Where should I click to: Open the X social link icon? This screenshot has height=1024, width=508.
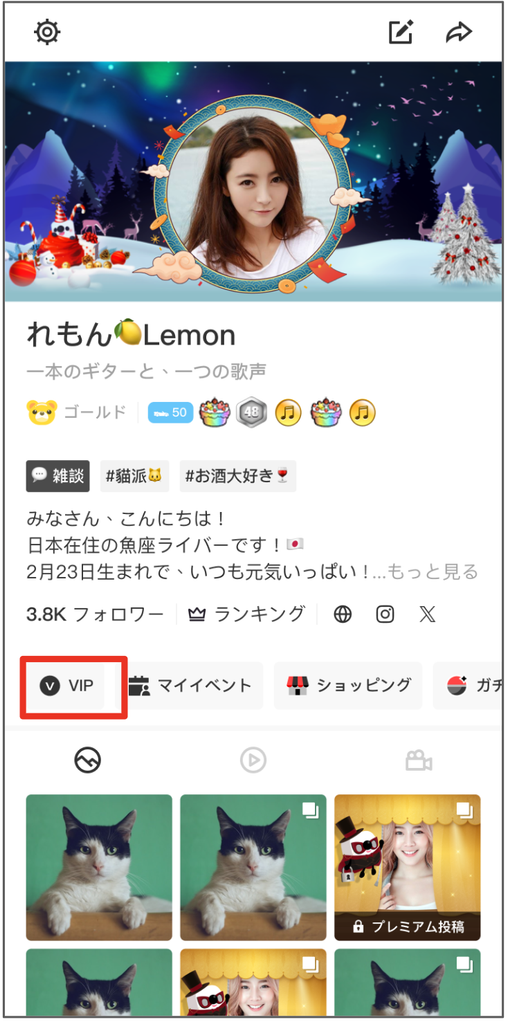427,615
